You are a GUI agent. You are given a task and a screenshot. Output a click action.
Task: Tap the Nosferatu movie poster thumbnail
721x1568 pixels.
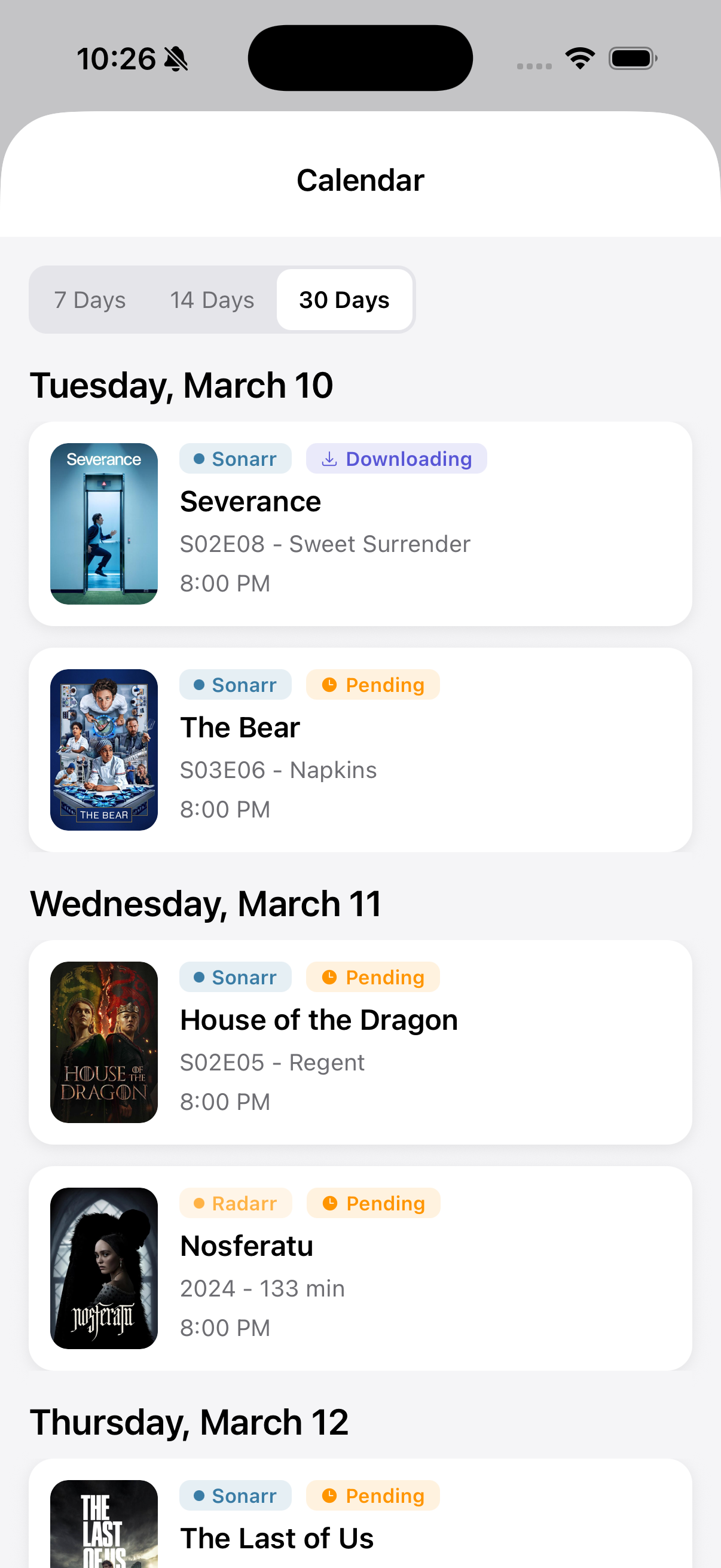(103, 1267)
